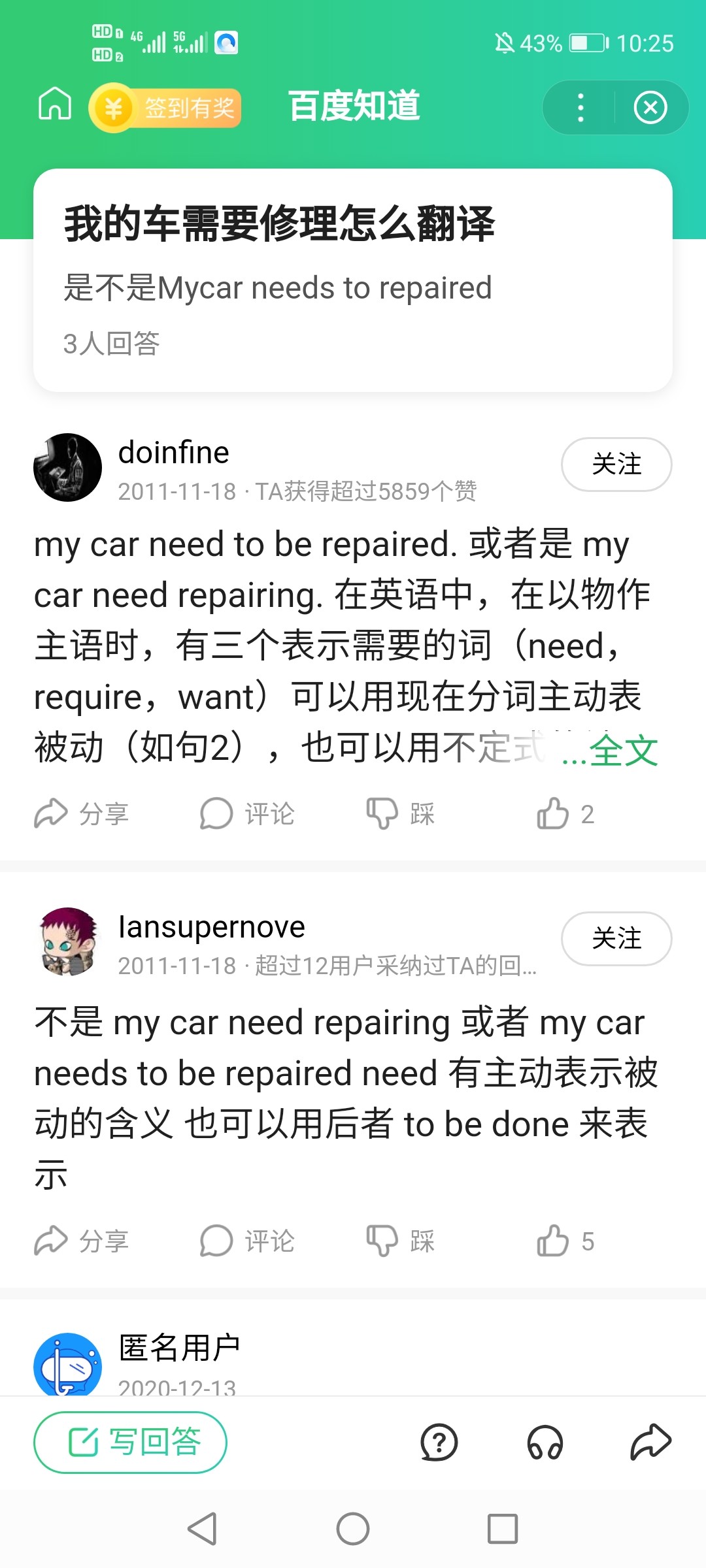Screen dimensions: 706x1568
Task: Follow user lansupernove
Action: (616, 939)
